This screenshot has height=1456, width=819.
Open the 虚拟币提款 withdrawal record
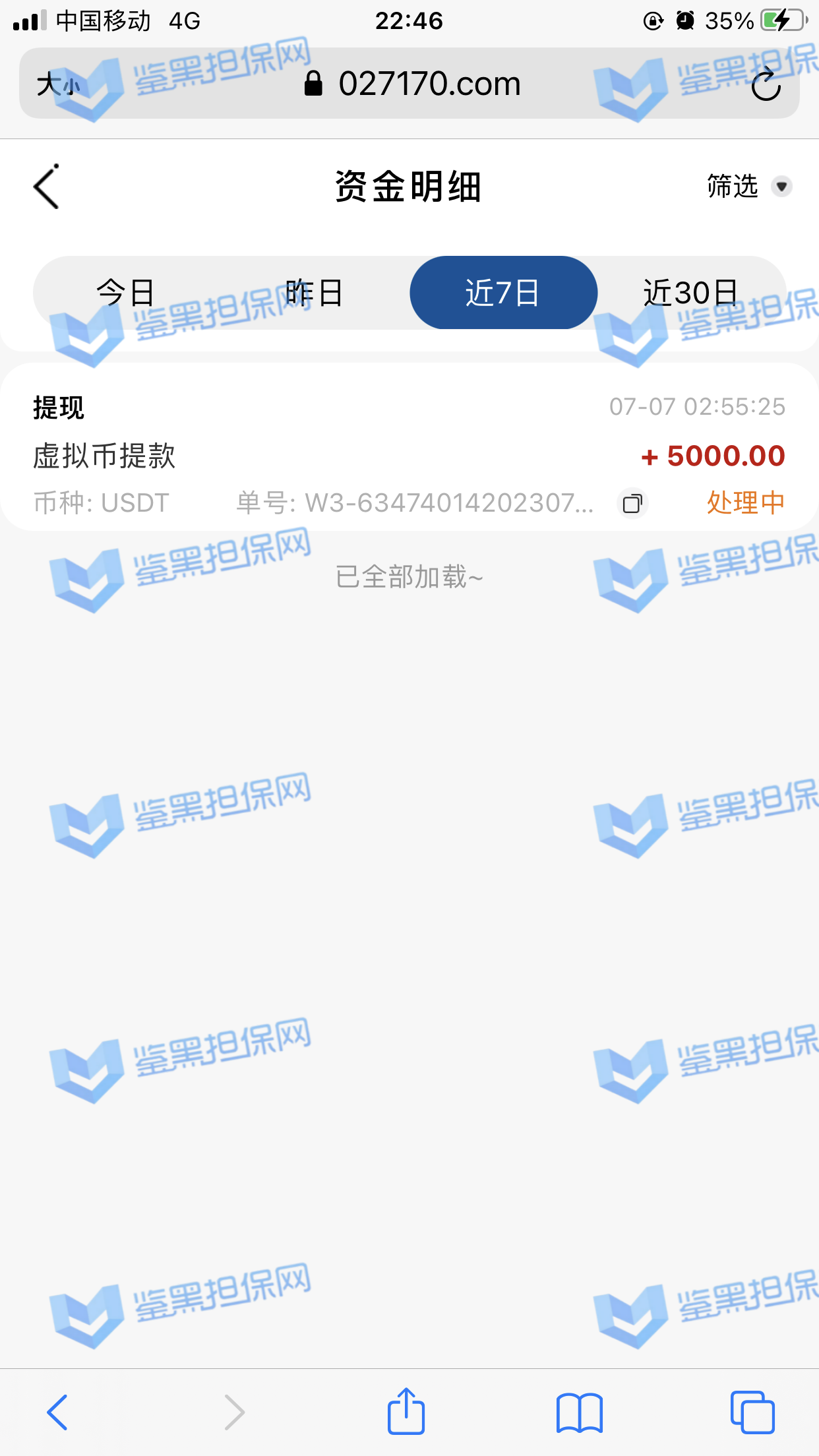coord(409,455)
